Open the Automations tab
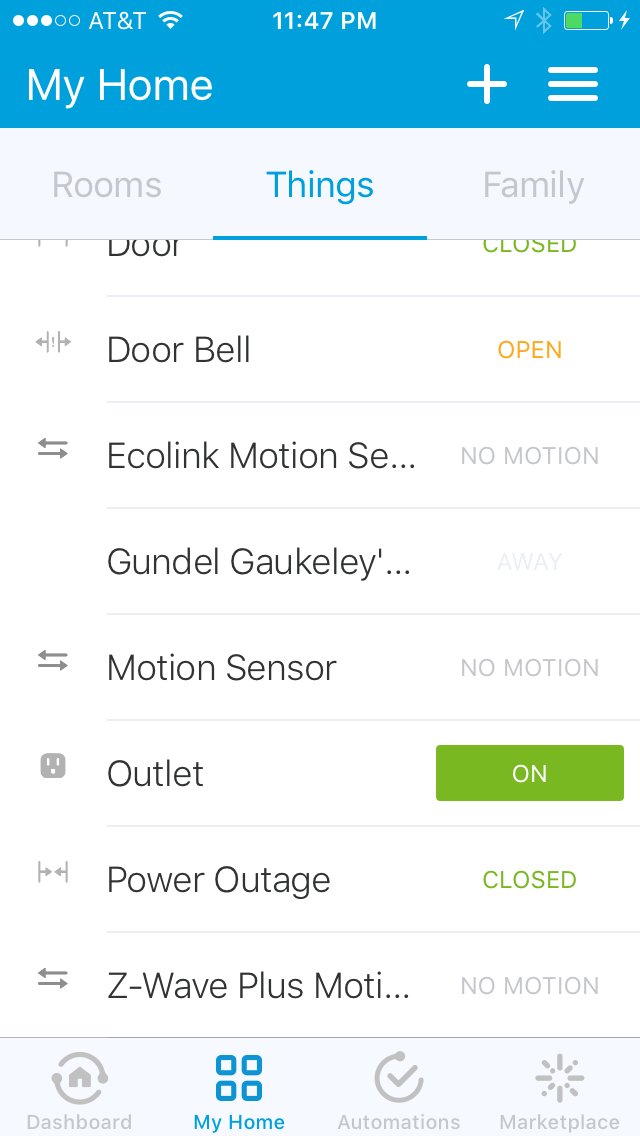Viewport: 640px width, 1136px height. pyautogui.click(x=399, y=1089)
